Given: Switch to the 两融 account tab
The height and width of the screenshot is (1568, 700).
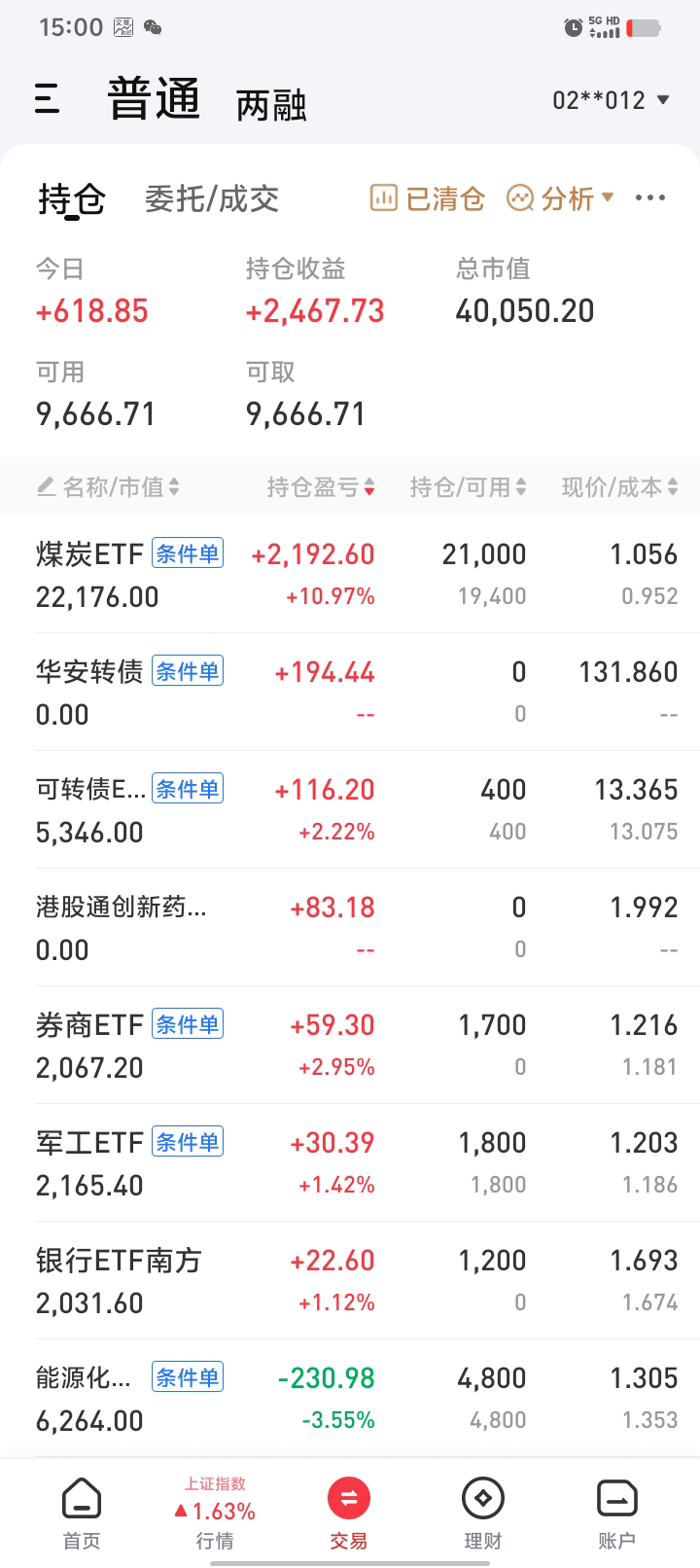Looking at the screenshot, I should pyautogui.click(x=271, y=104).
